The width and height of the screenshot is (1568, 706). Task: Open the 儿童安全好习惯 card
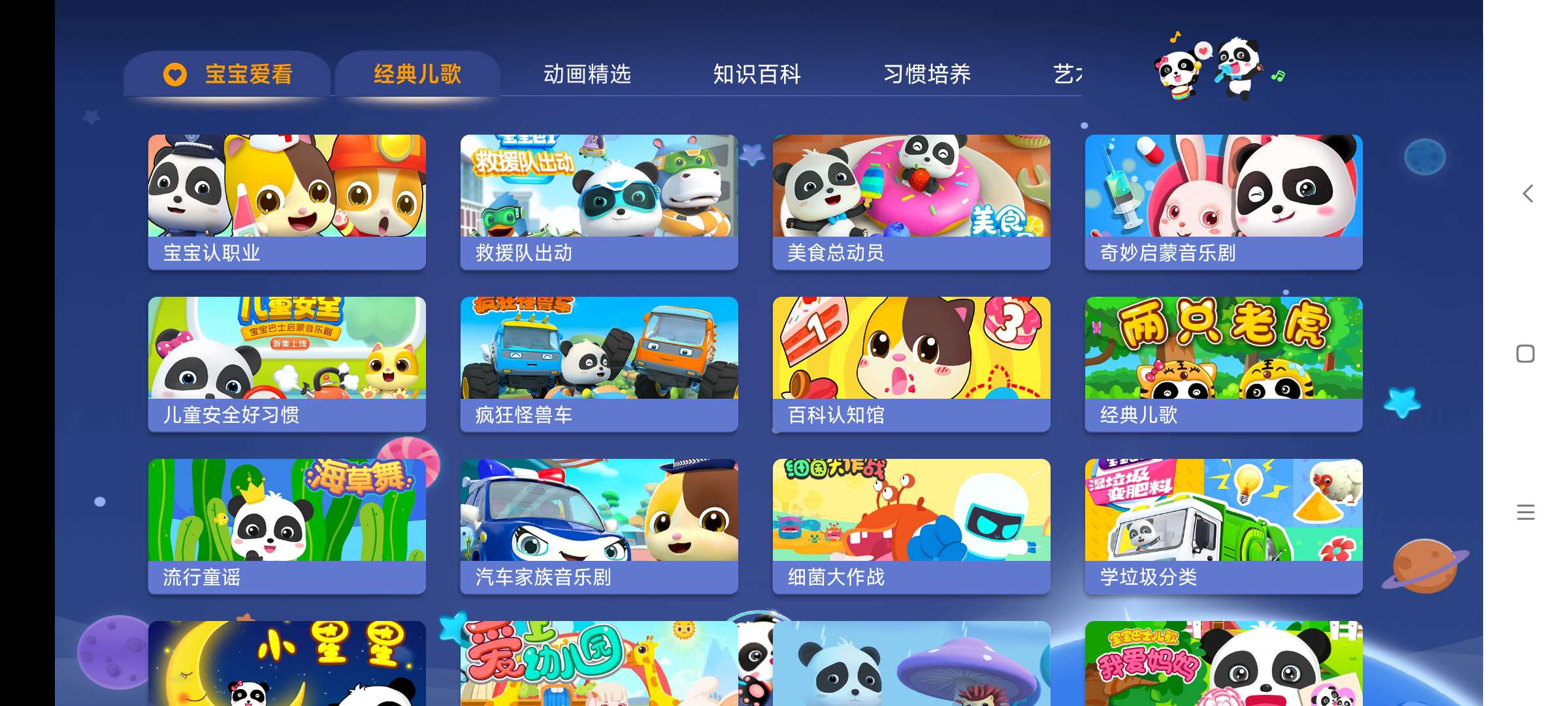click(287, 363)
